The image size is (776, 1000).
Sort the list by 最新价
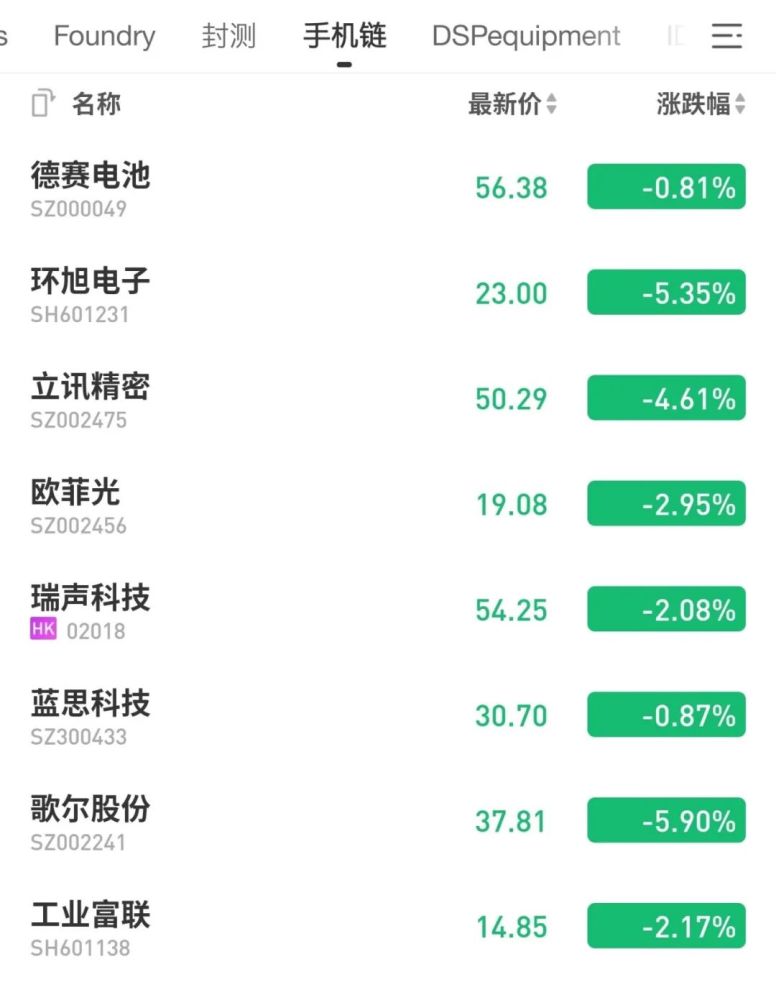(x=512, y=104)
